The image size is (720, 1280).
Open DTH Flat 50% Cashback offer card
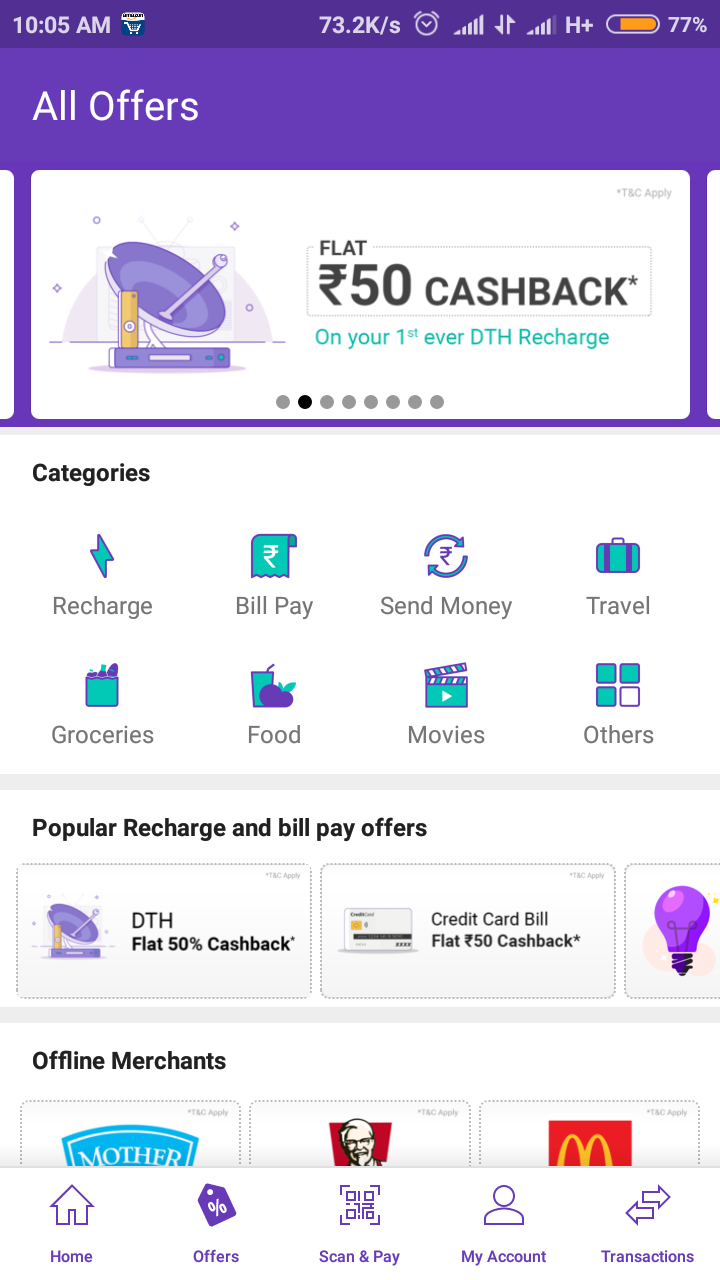(x=164, y=931)
